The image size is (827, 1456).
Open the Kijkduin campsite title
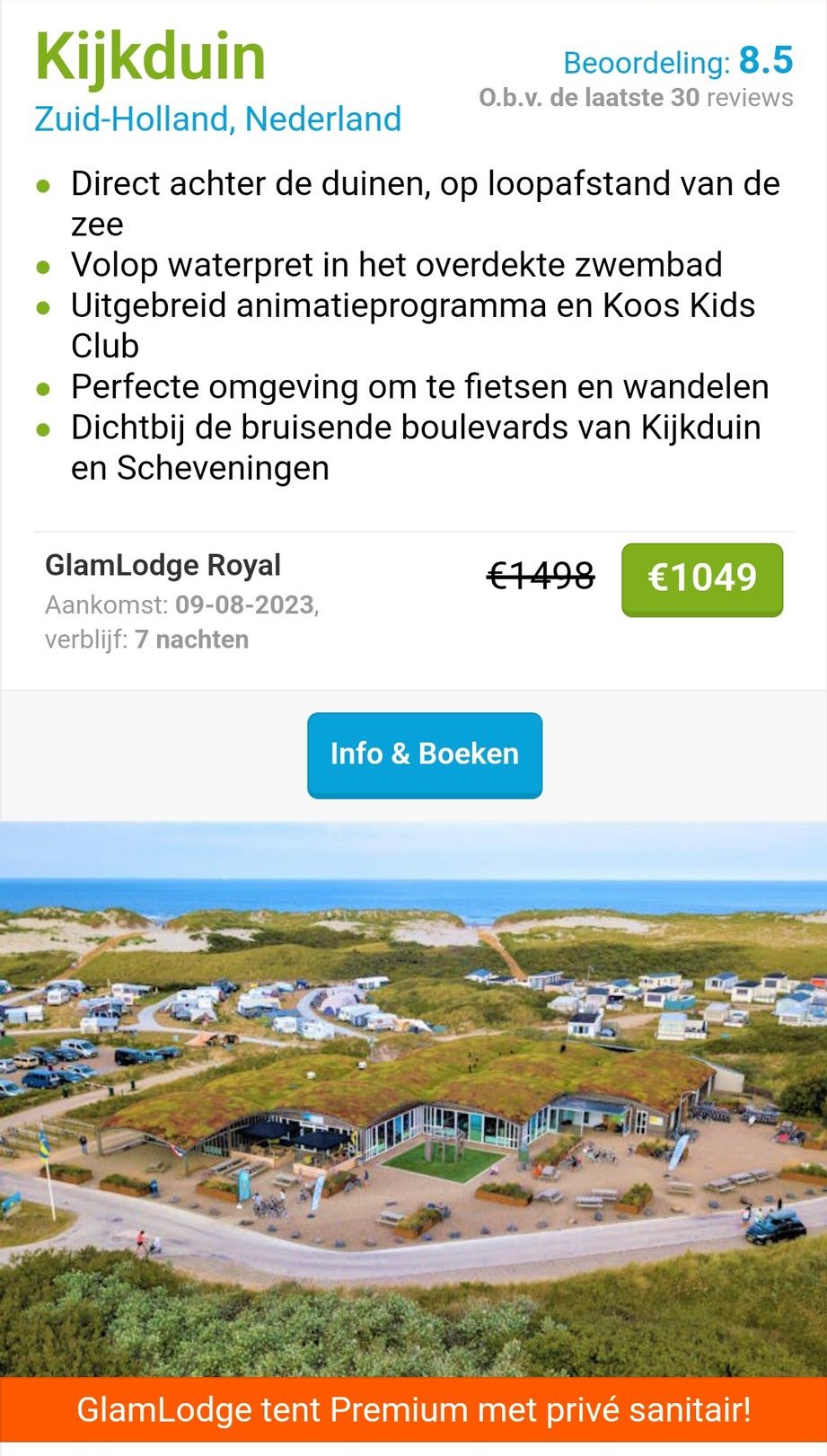[150, 57]
